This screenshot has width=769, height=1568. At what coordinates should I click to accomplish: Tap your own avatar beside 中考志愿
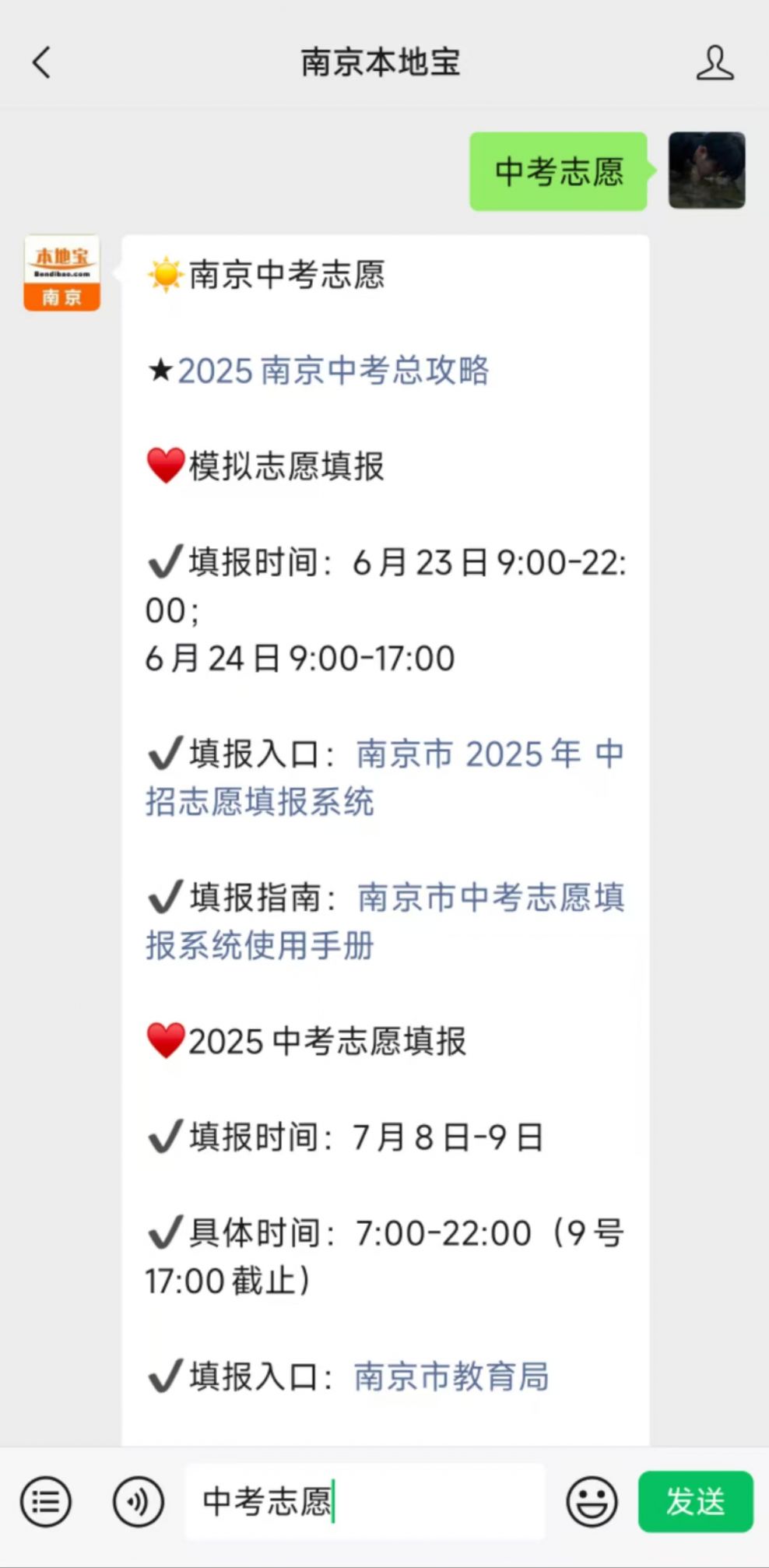click(x=707, y=171)
